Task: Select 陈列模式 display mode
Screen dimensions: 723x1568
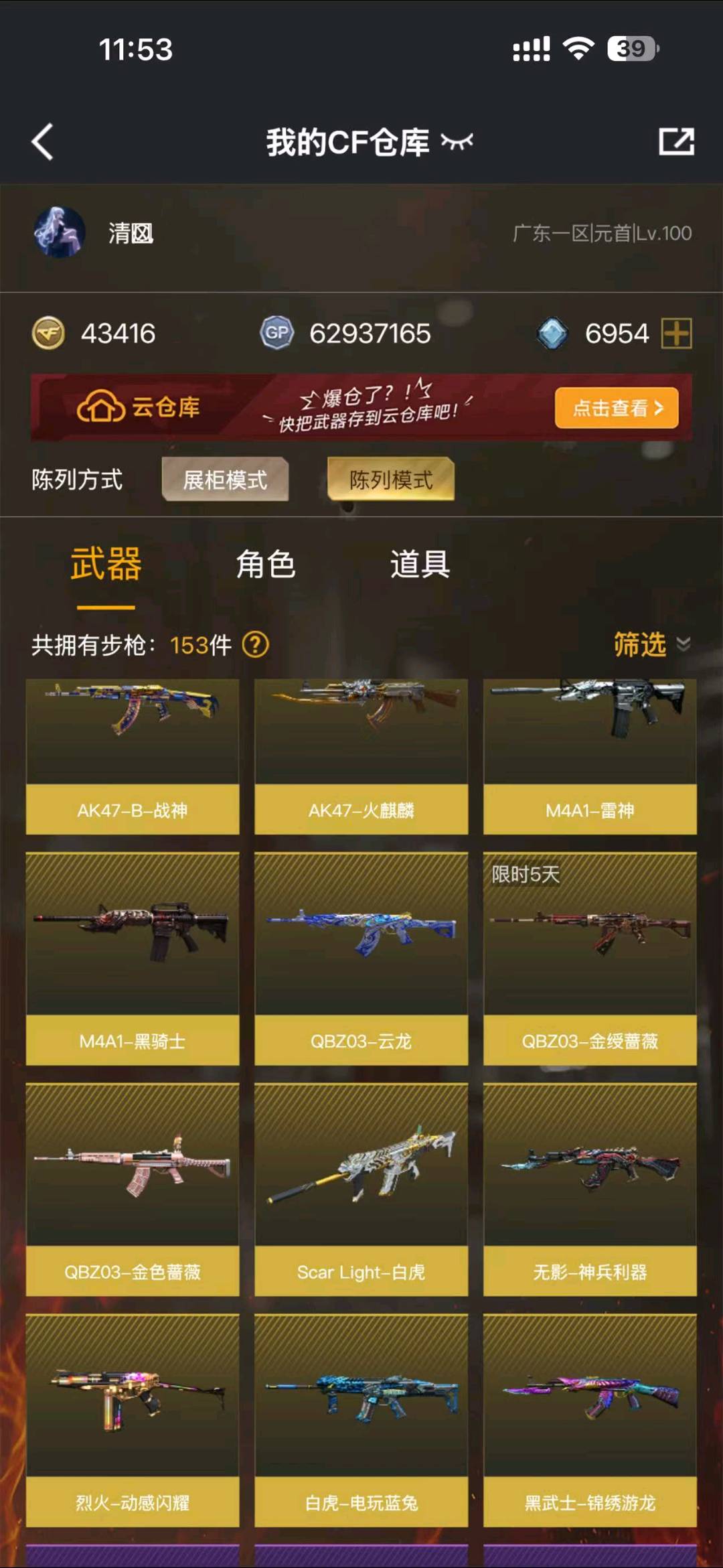Action: pyautogui.click(x=391, y=479)
